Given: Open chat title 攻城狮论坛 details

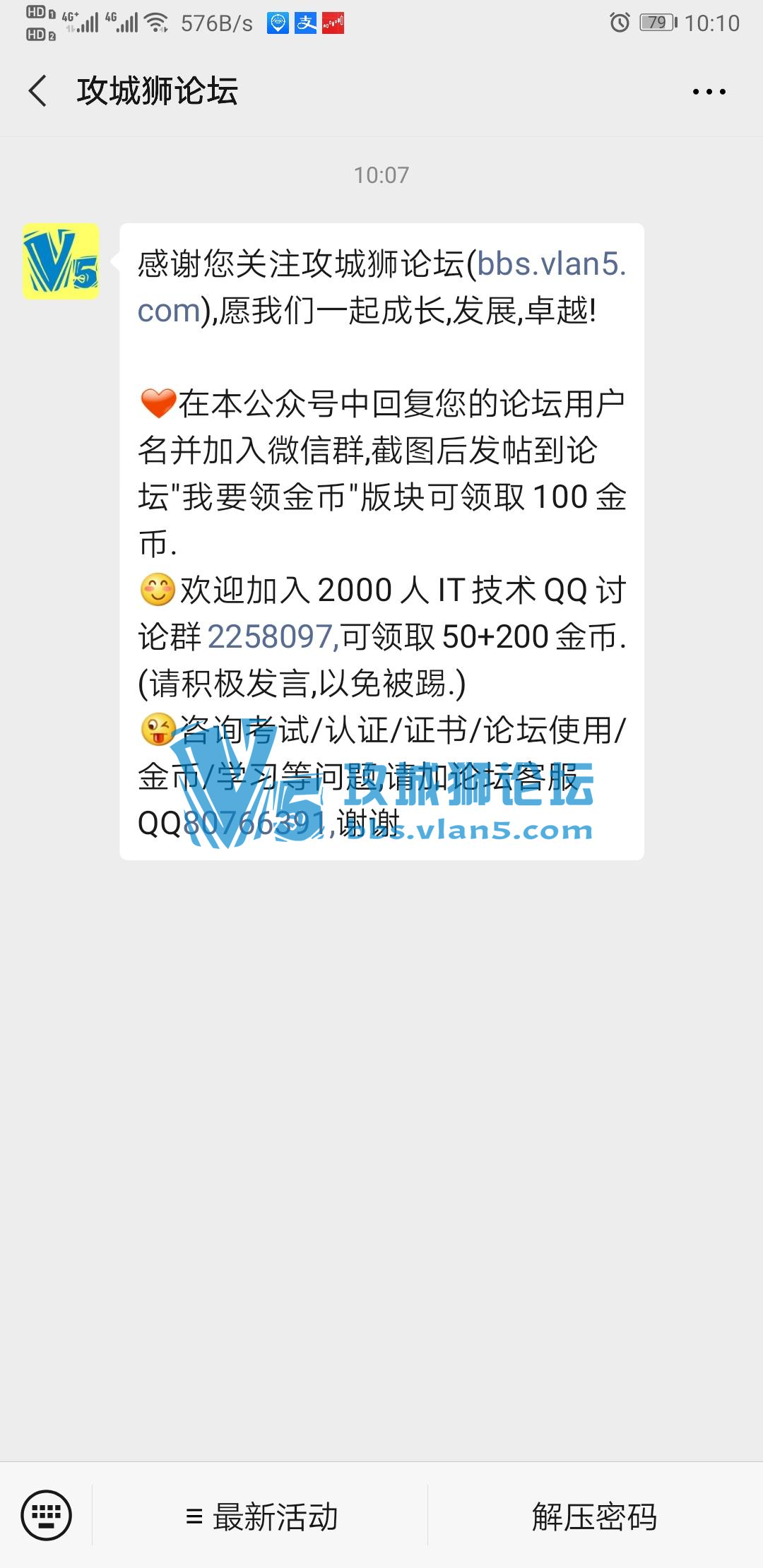Looking at the screenshot, I should 158,90.
